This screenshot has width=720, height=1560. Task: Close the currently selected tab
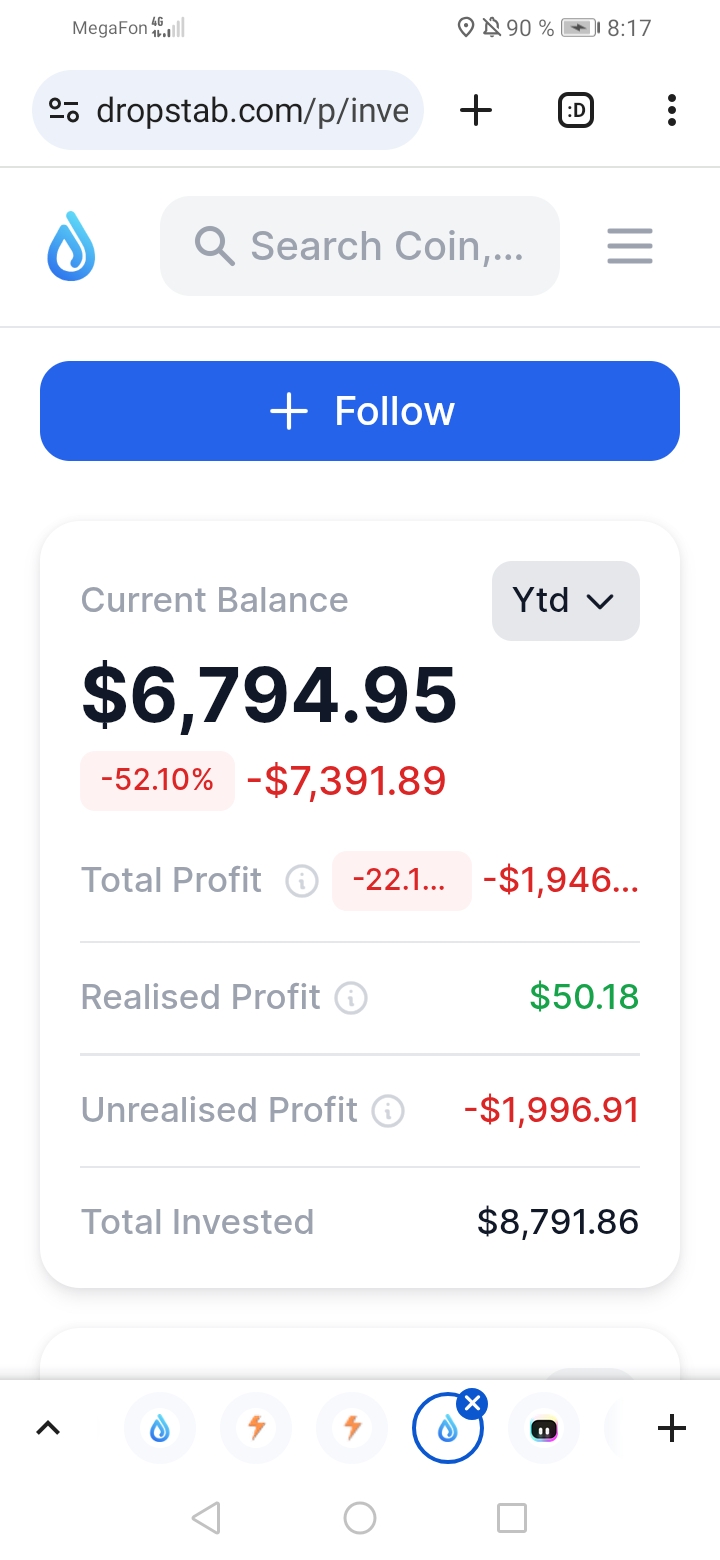tap(473, 1404)
